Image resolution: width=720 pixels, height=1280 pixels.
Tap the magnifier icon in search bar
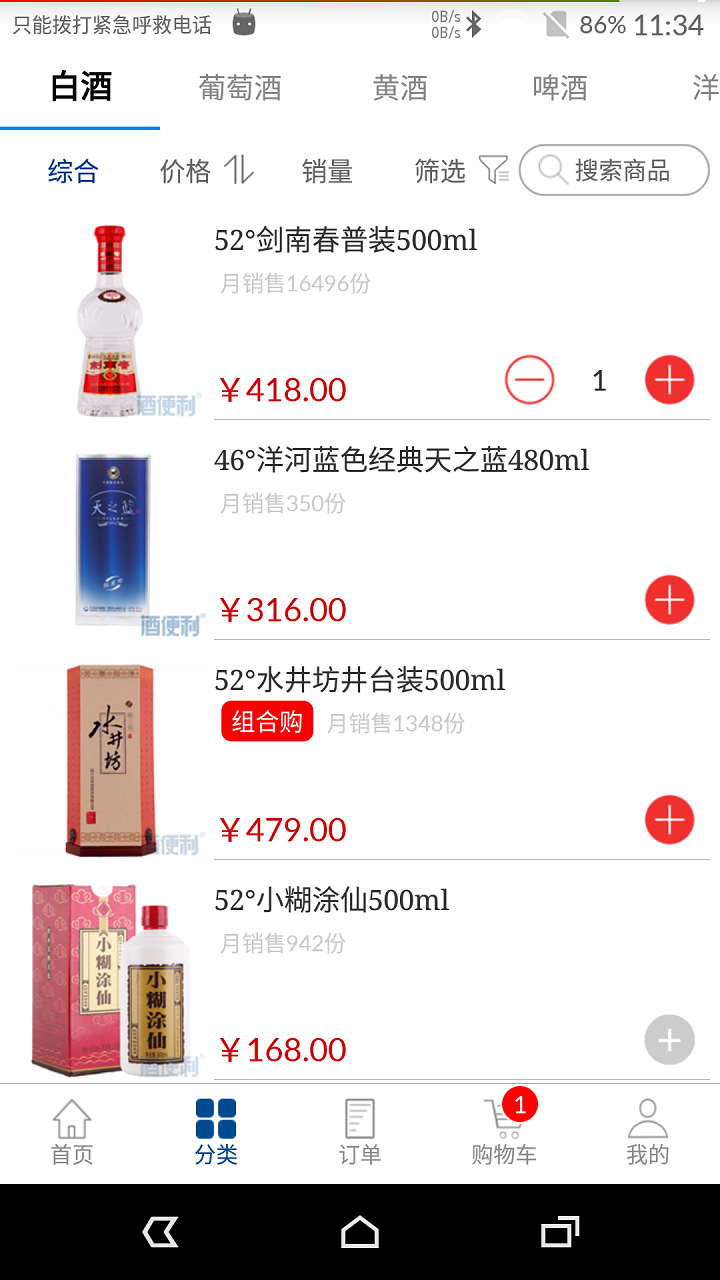pyautogui.click(x=552, y=170)
